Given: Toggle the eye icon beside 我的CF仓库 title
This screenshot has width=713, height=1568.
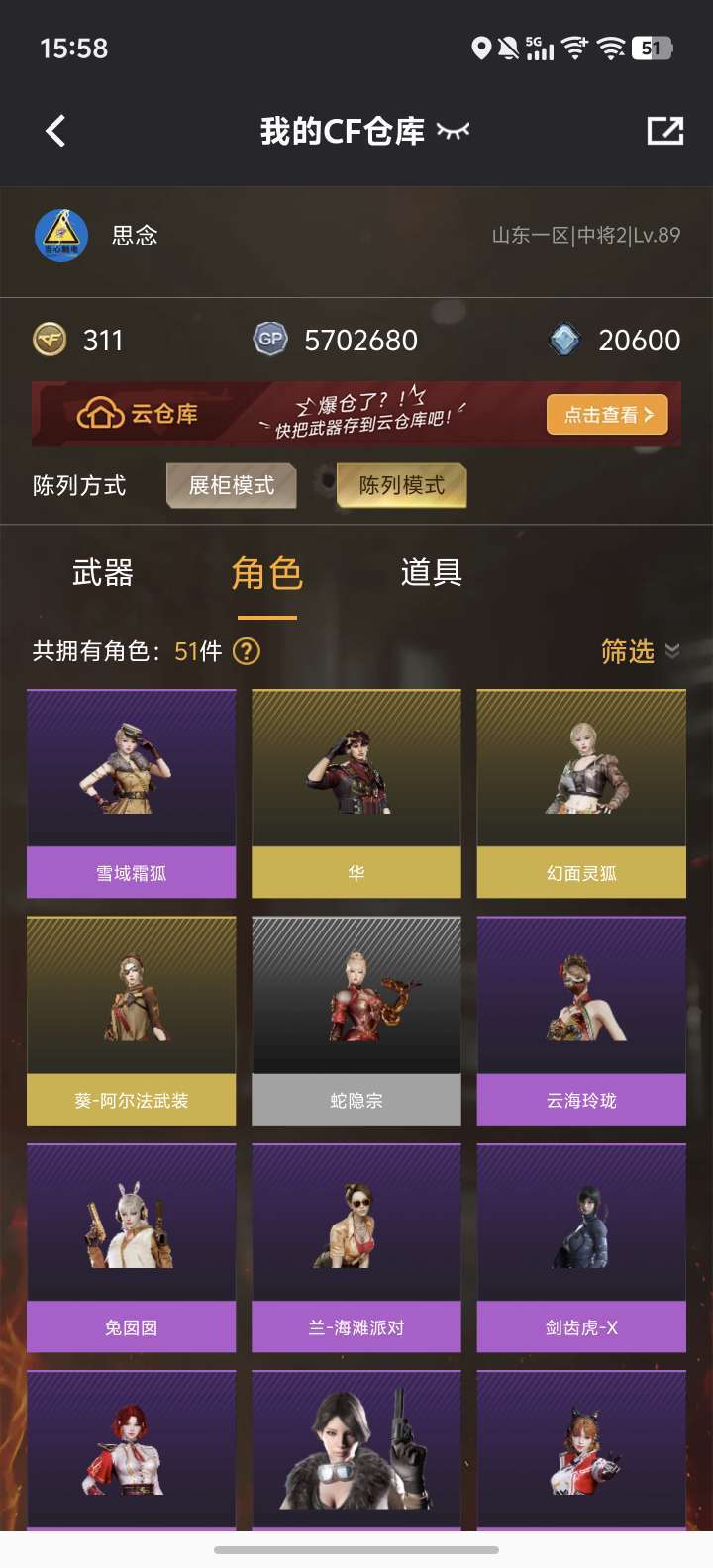Looking at the screenshot, I should 451,131.
